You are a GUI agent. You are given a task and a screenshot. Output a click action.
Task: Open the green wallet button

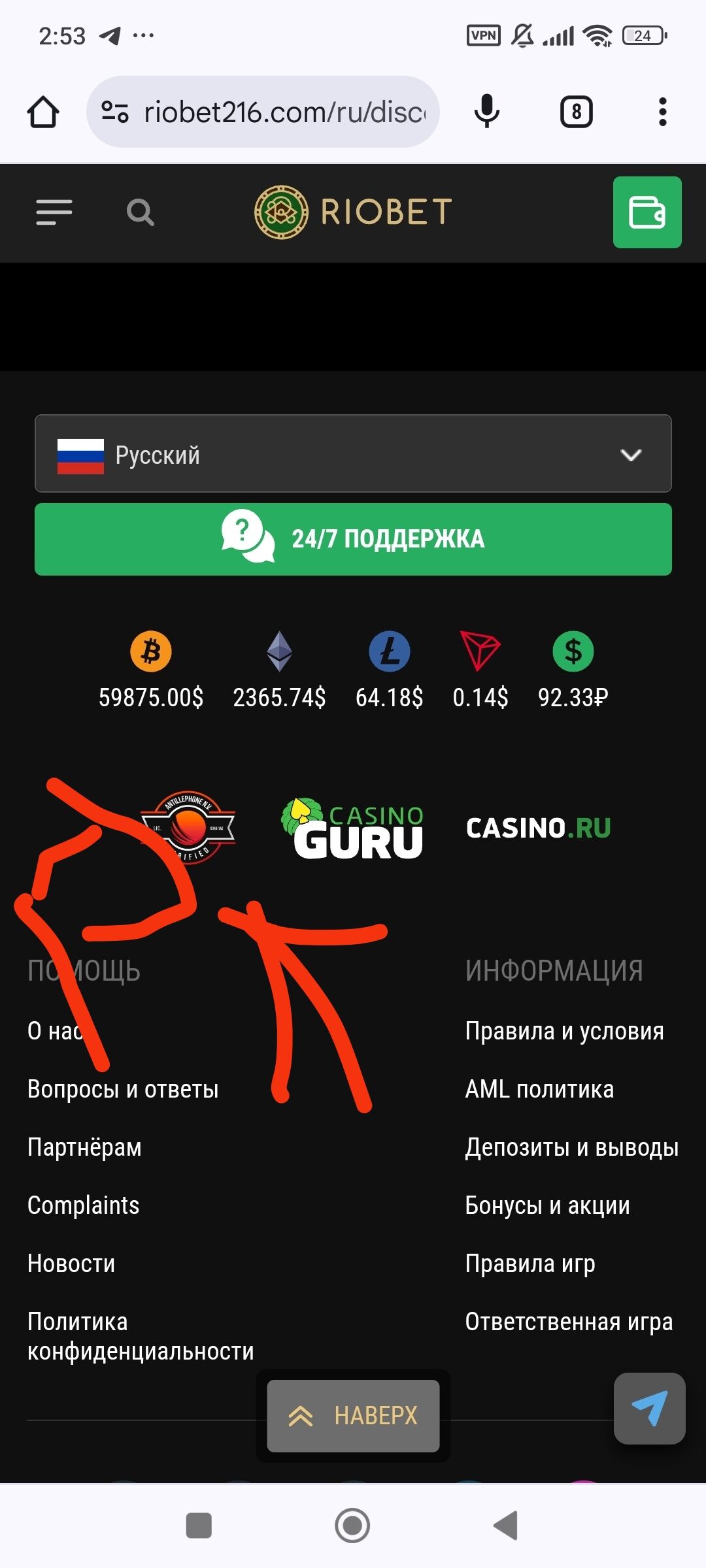pyautogui.click(x=647, y=212)
